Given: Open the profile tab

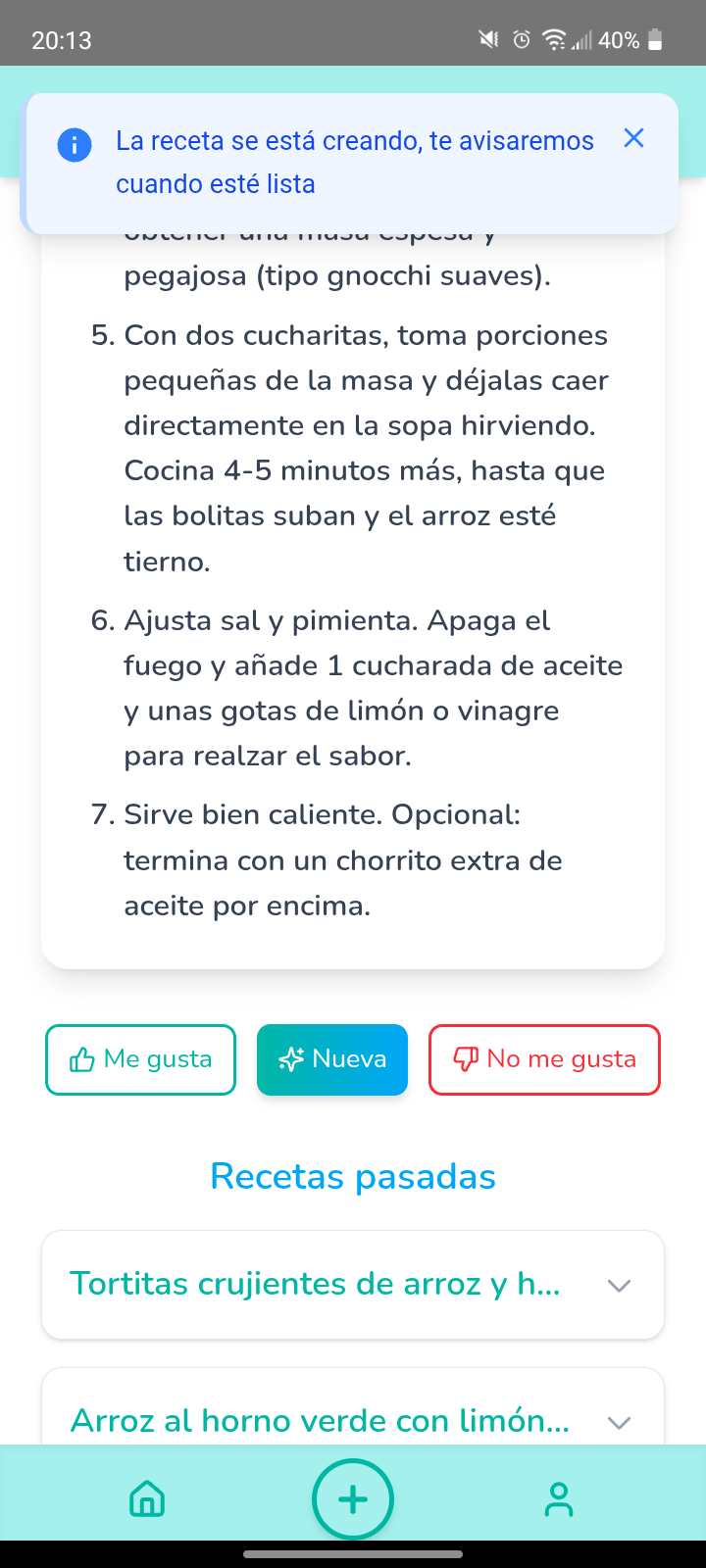Looking at the screenshot, I should coord(559,1499).
